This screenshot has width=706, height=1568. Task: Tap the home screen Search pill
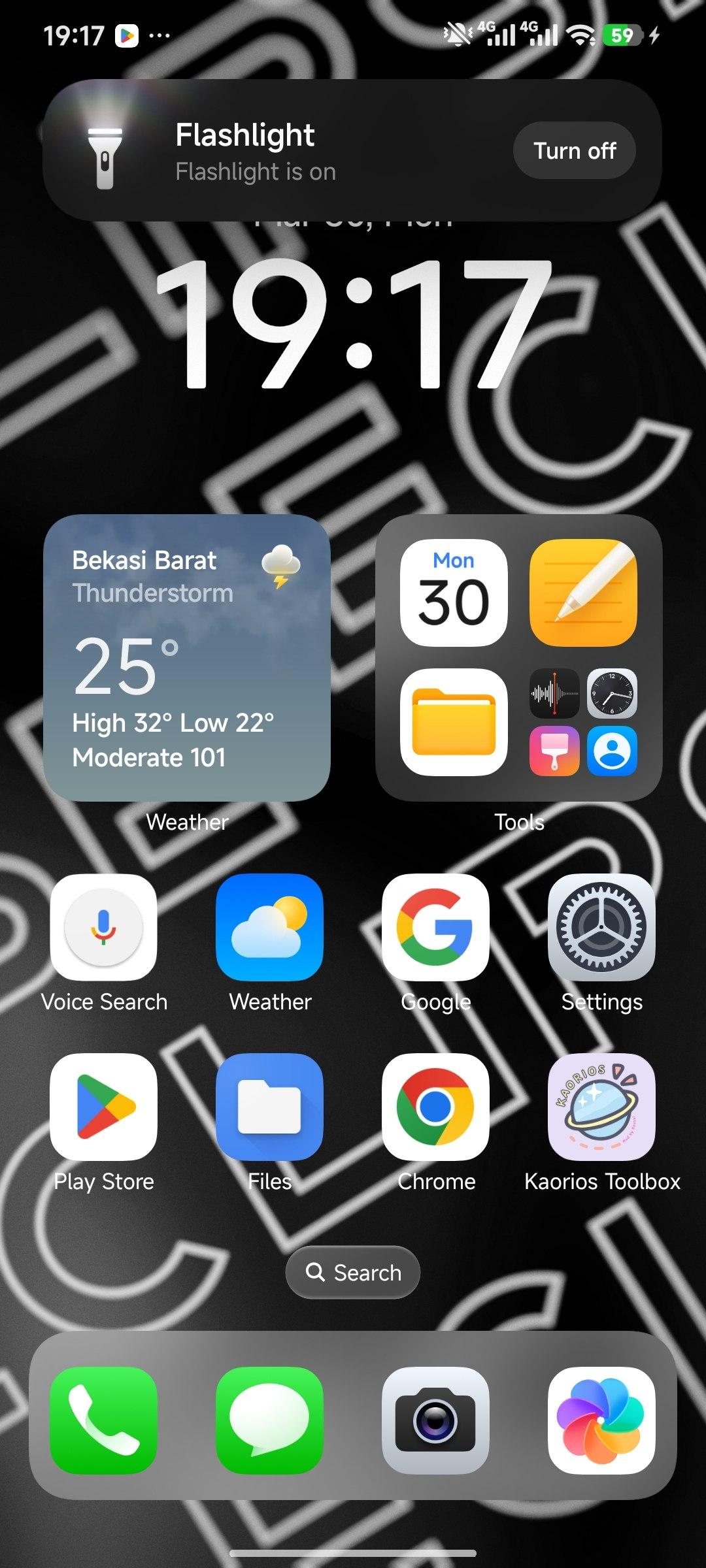353,1272
